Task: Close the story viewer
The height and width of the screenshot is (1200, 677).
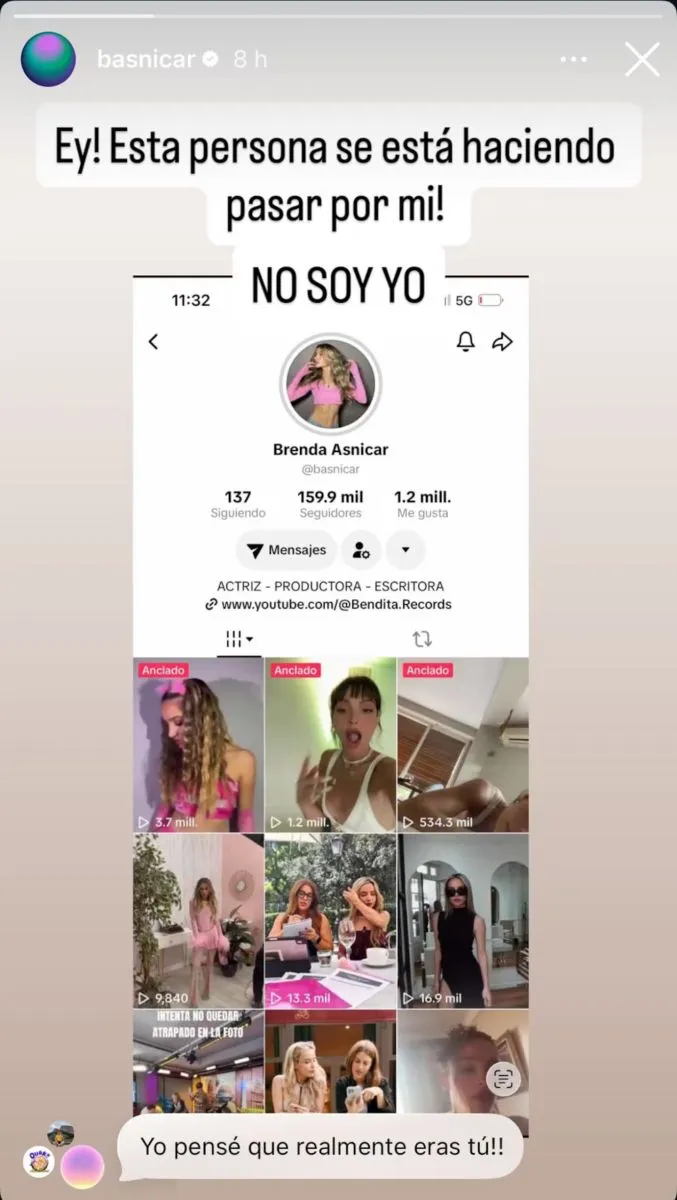Action: click(641, 60)
